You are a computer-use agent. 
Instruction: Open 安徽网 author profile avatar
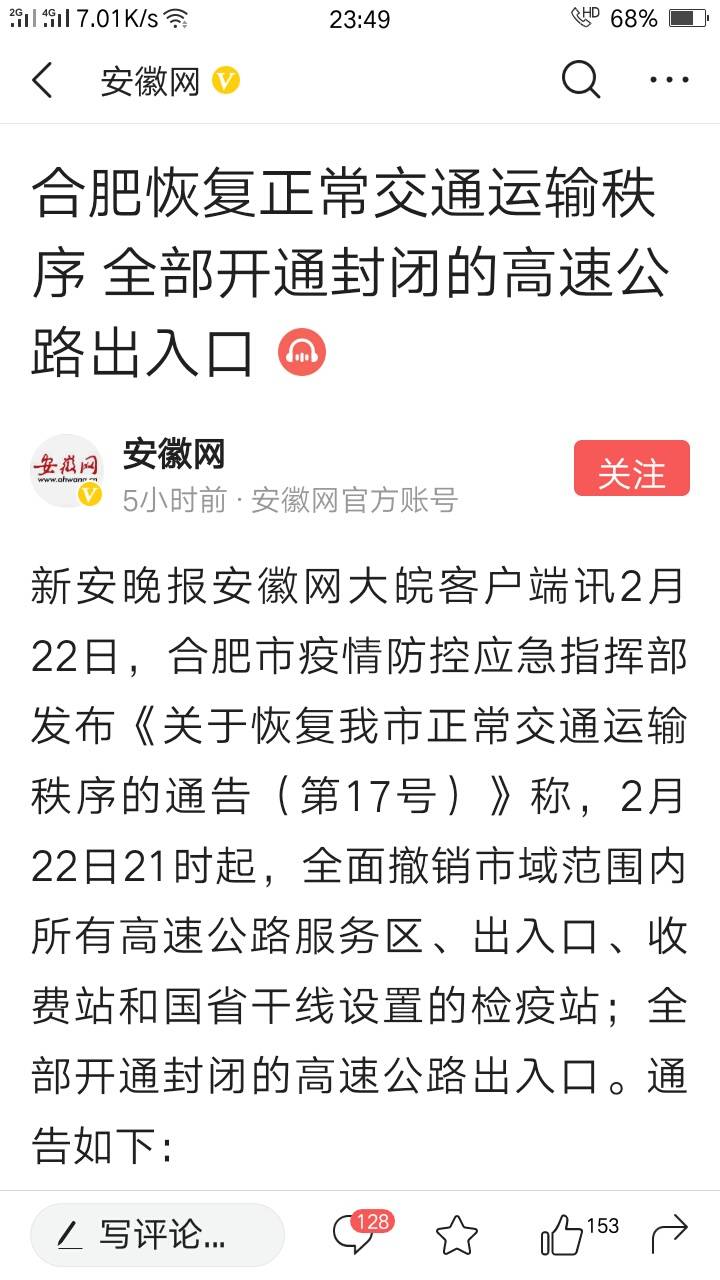(x=67, y=470)
